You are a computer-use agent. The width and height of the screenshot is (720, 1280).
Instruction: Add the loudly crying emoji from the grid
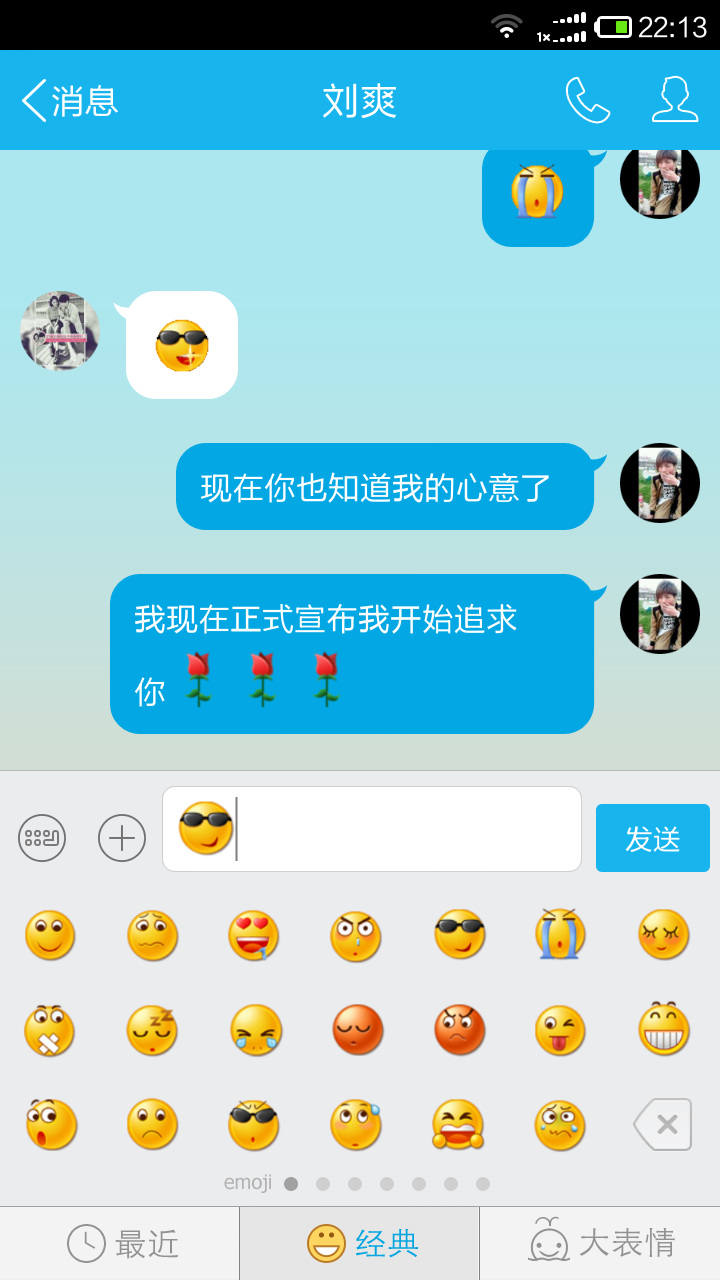[x=560, y=936]
